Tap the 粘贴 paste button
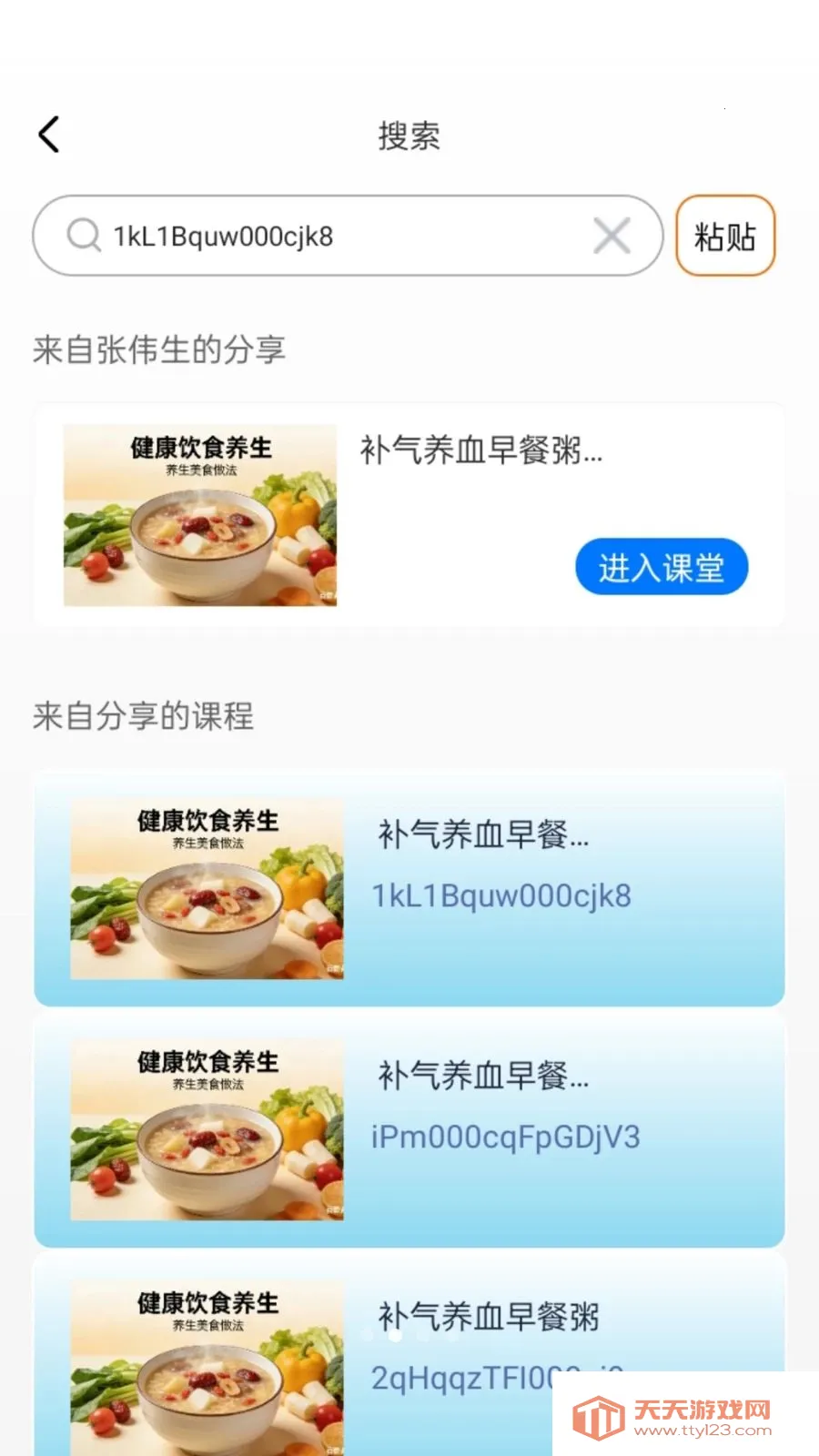This screenshot has height=1456, width=819. tap(725, 235)
